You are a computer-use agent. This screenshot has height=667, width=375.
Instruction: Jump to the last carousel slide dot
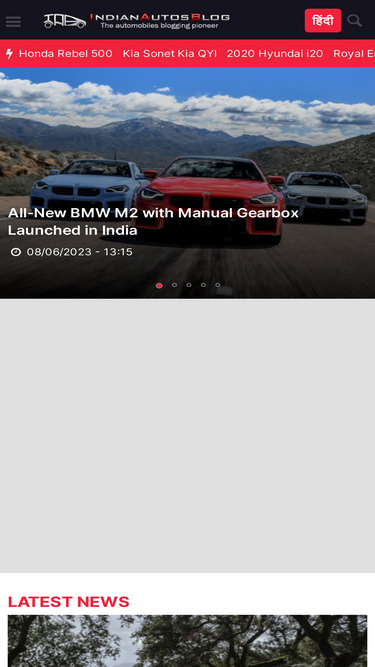click(218, 285)
